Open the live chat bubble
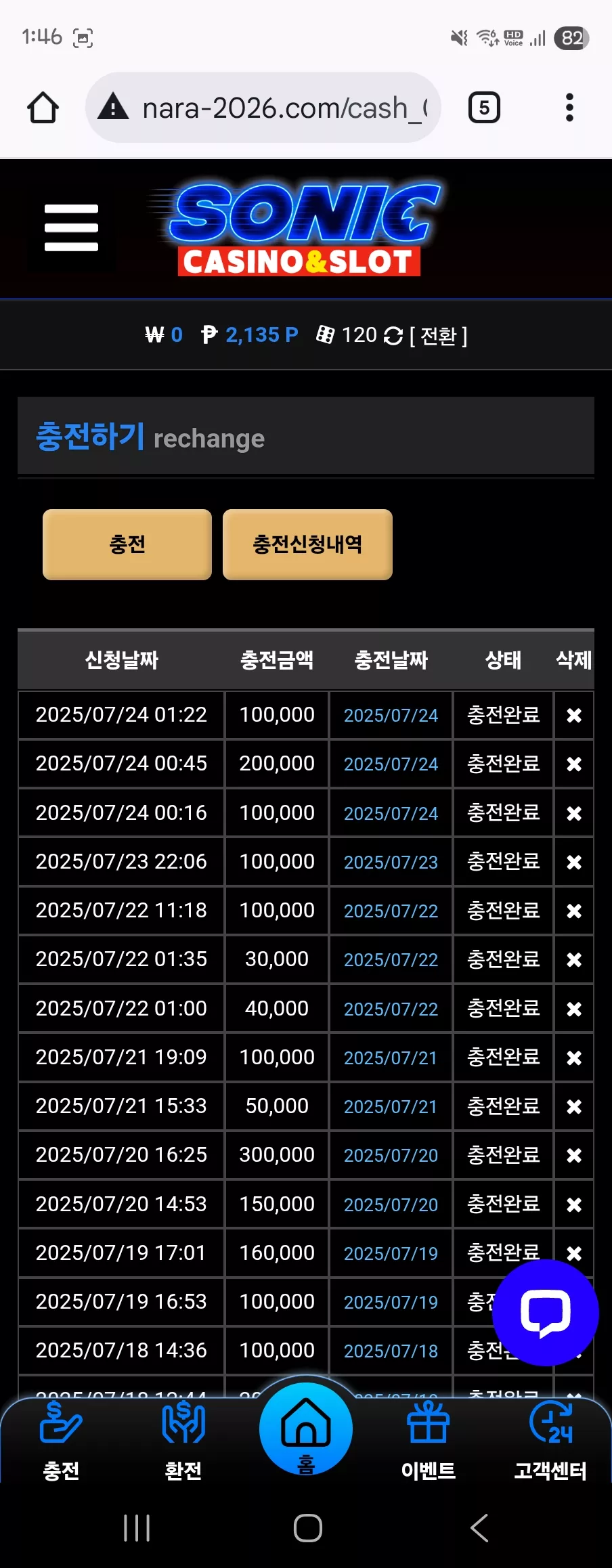612x1568 pixels. 545,1312
